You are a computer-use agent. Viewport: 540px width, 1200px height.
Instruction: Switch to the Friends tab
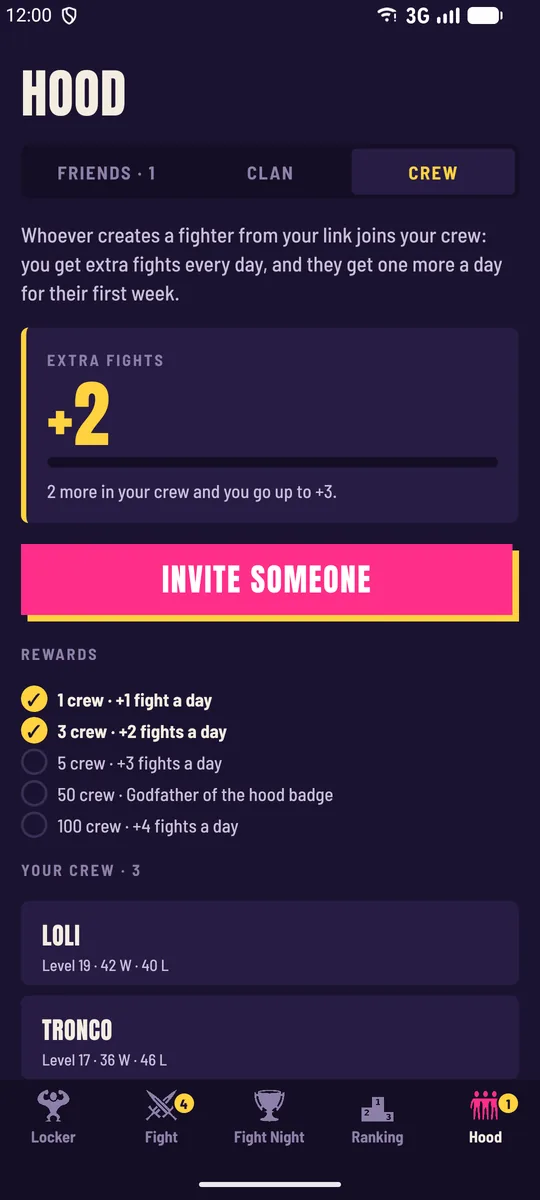(x=106, y=173)
